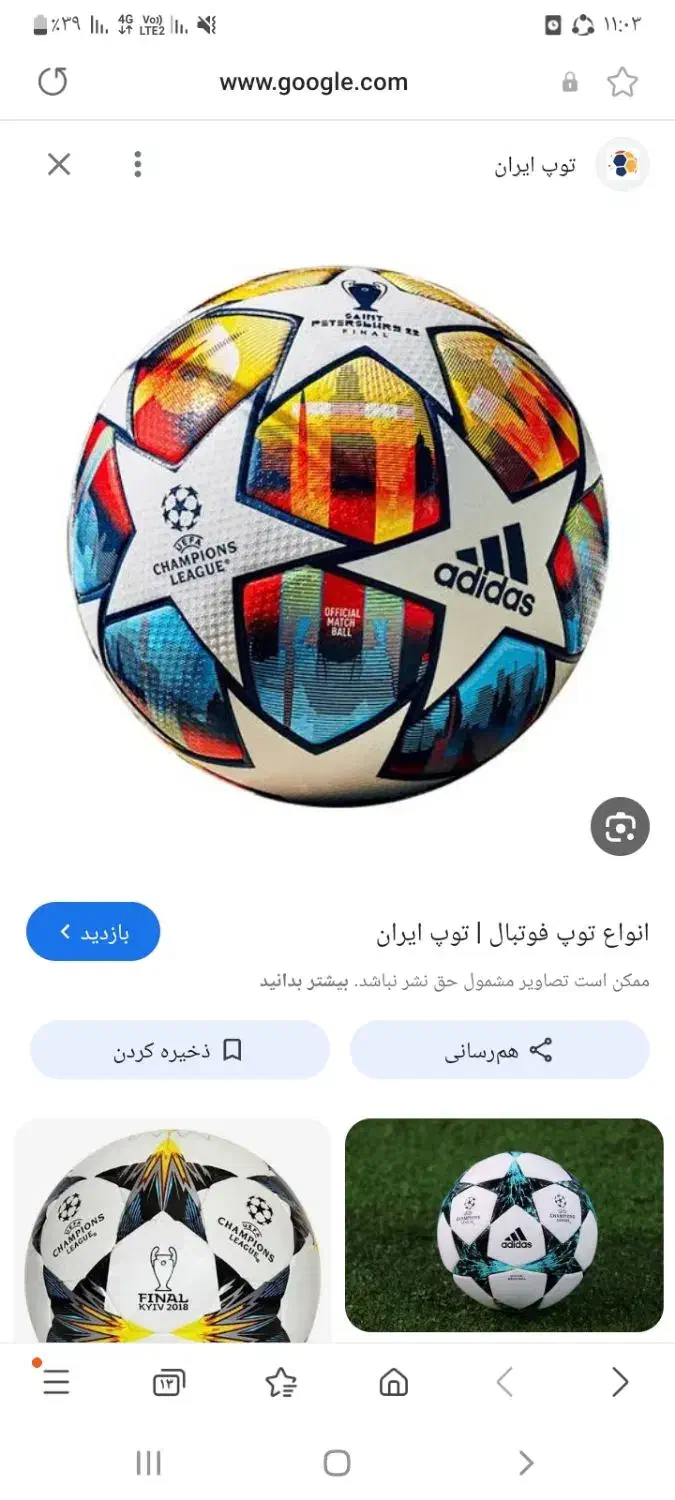The height and width of the screenshot is (1500, 675).
Task: Save the image with ذخیره کردن
Action: tap(180, 1050)
